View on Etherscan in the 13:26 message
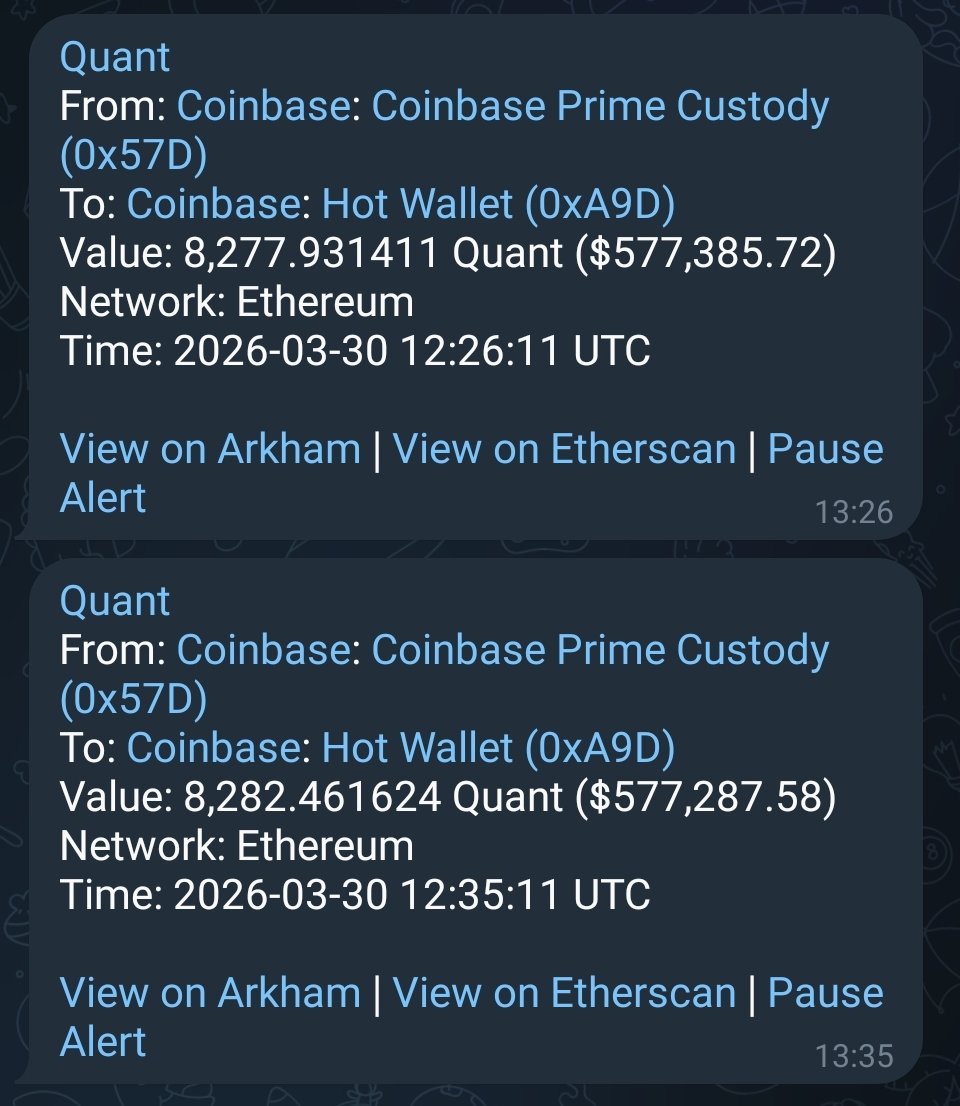The width and height of the screenshot is (960, 1106). (x=564, y=449)
